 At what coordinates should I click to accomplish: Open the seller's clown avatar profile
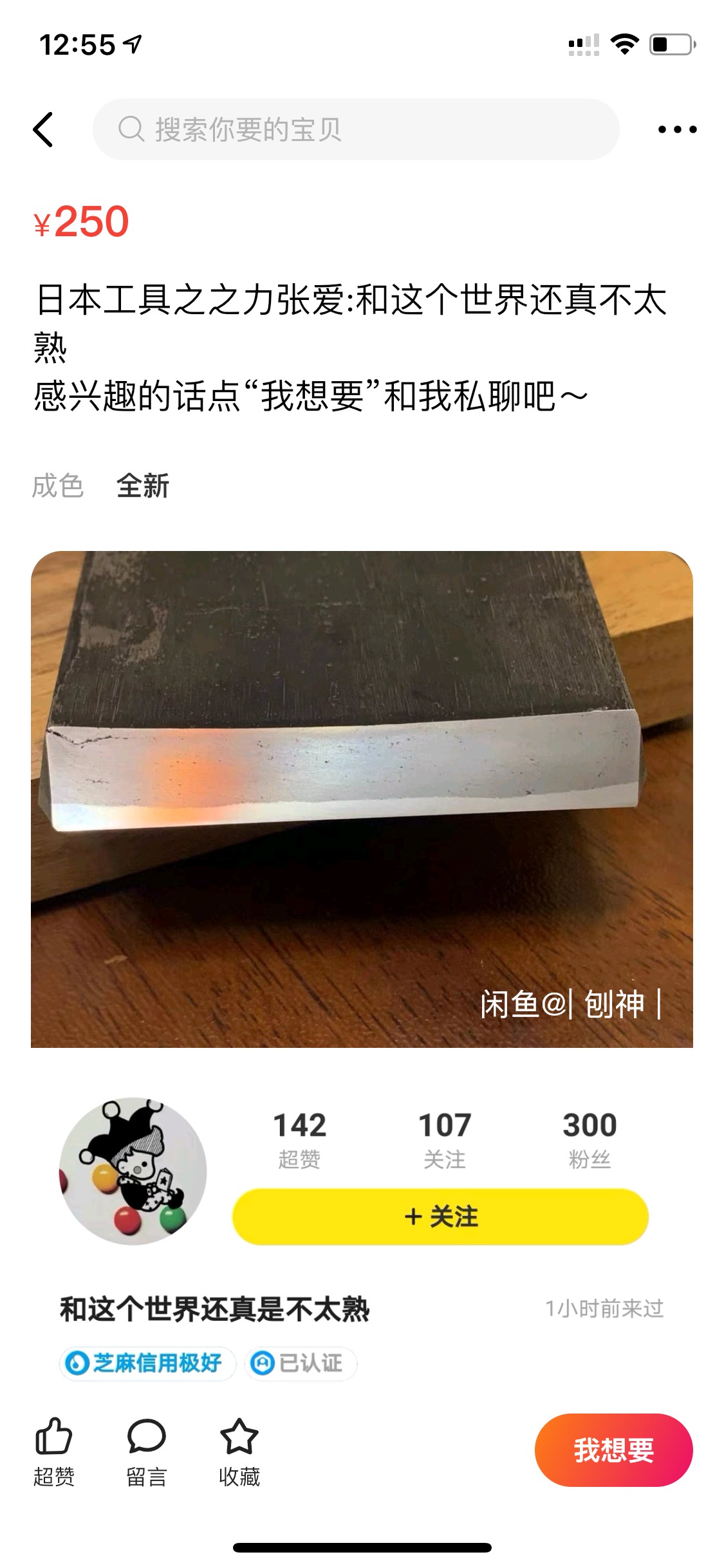tap(133, 1171)
